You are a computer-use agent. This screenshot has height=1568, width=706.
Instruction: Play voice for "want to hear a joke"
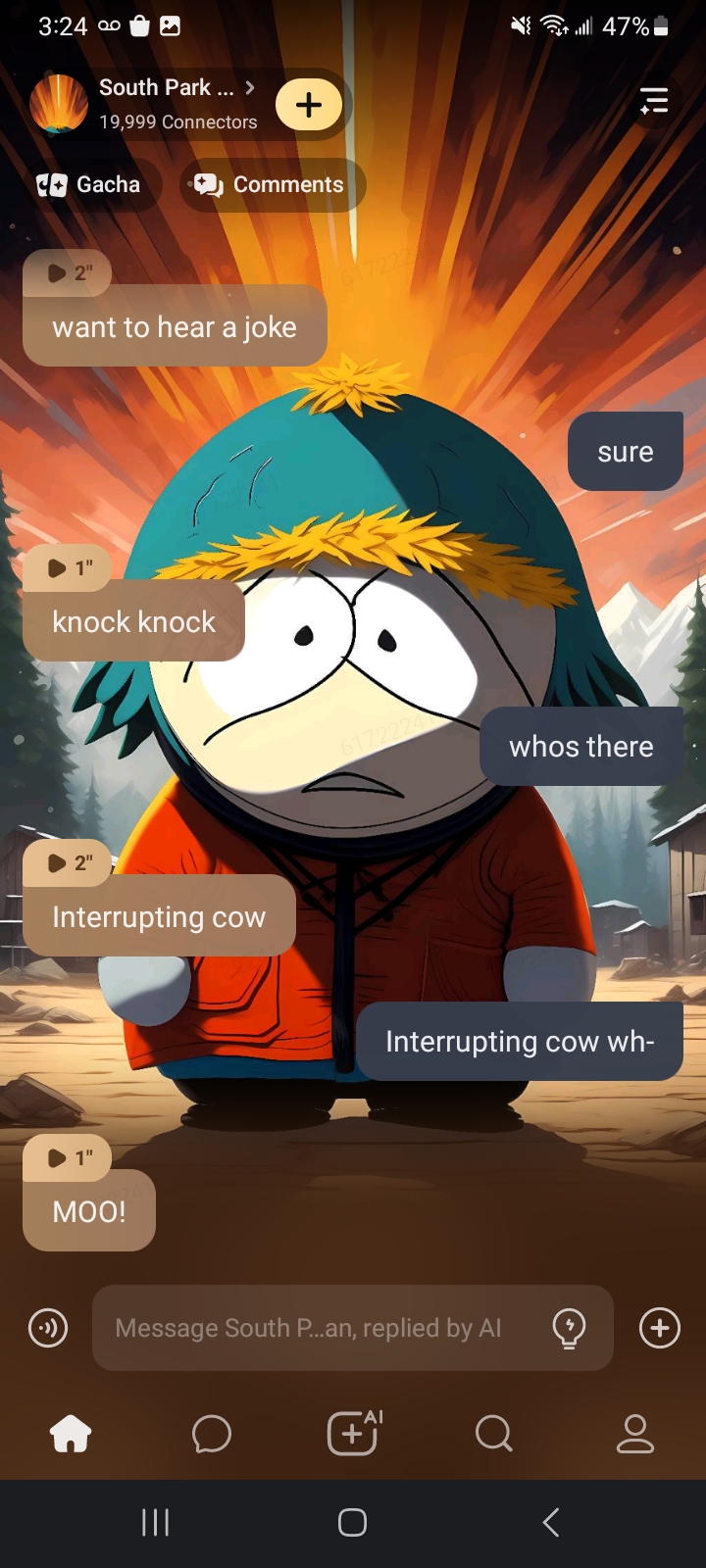click(68, 272)
